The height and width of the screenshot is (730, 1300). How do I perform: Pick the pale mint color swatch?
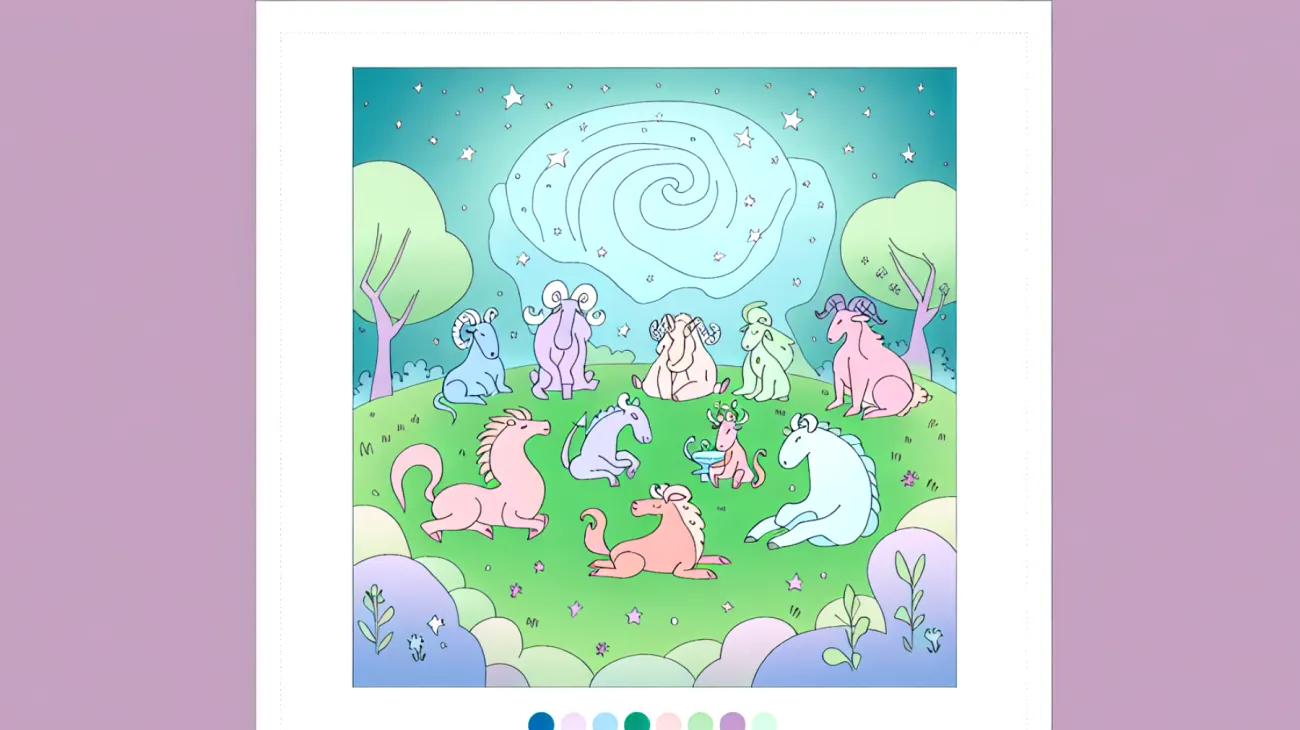(x=765, y=723)
